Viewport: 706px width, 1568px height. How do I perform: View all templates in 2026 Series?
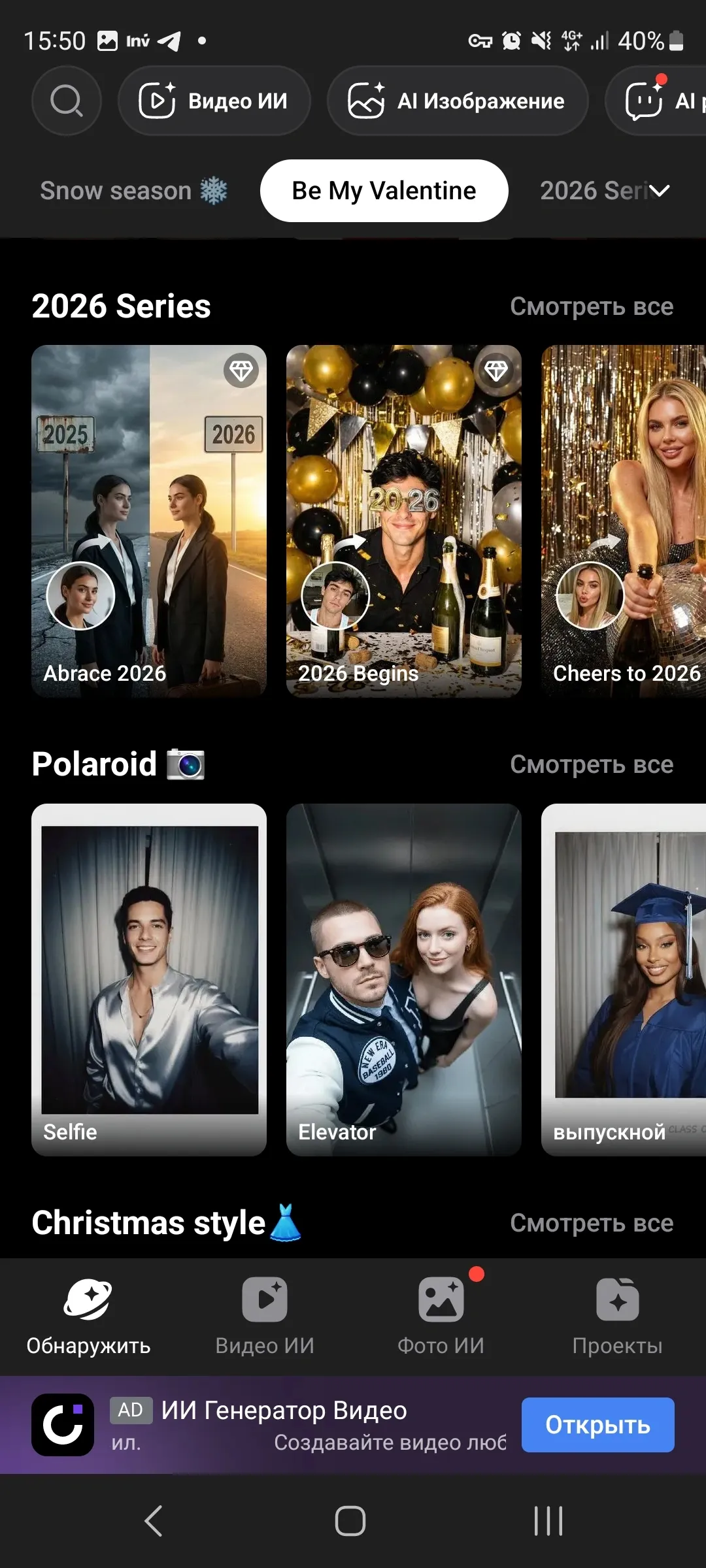591,306
